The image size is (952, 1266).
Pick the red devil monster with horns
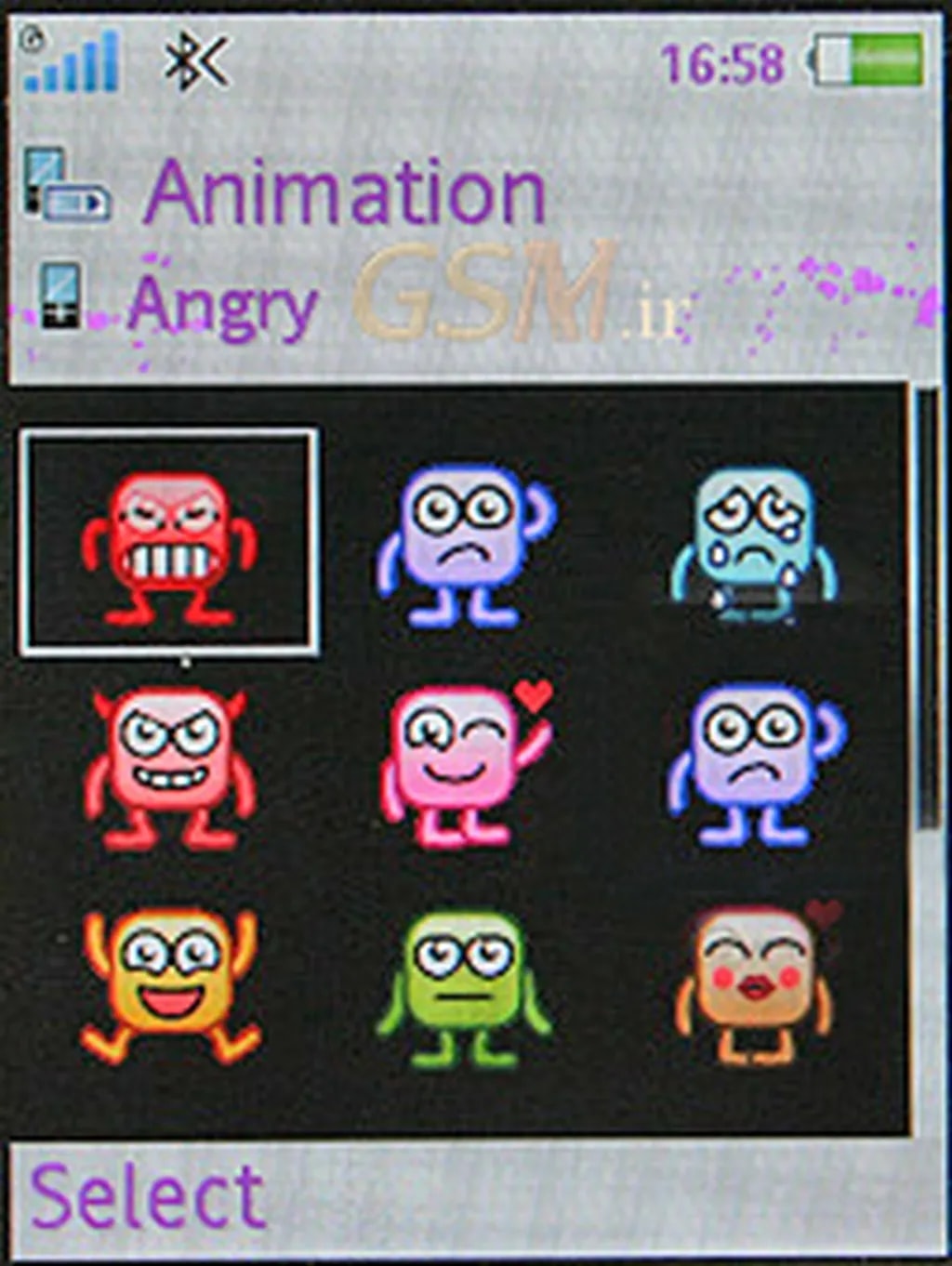pos(169,767)
